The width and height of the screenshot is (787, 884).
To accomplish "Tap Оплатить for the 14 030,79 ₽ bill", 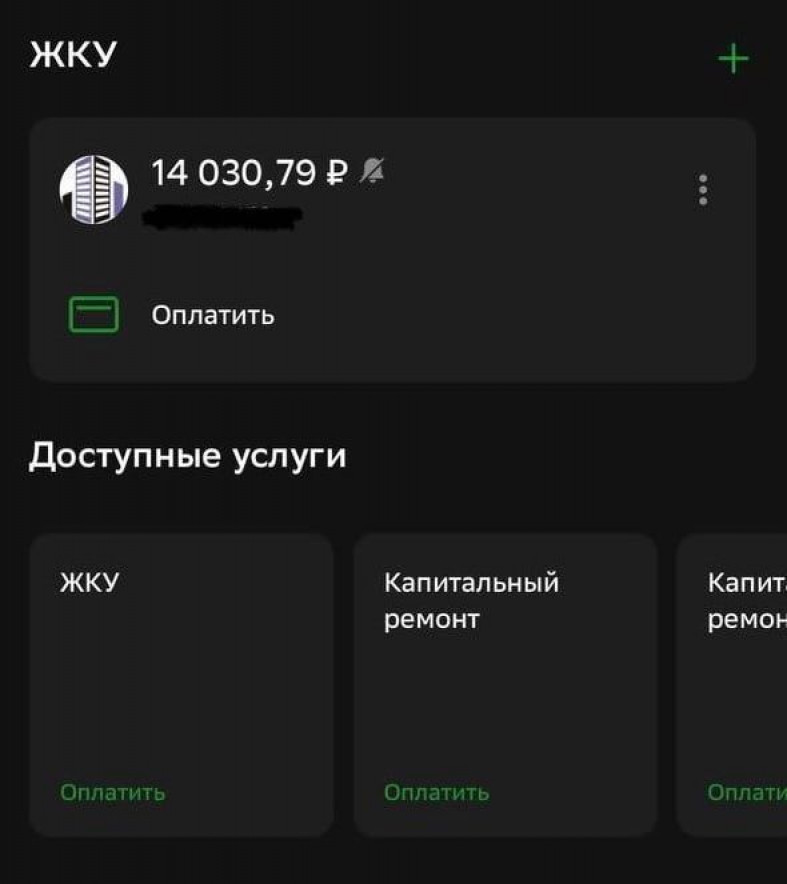I will pos(212,316).
